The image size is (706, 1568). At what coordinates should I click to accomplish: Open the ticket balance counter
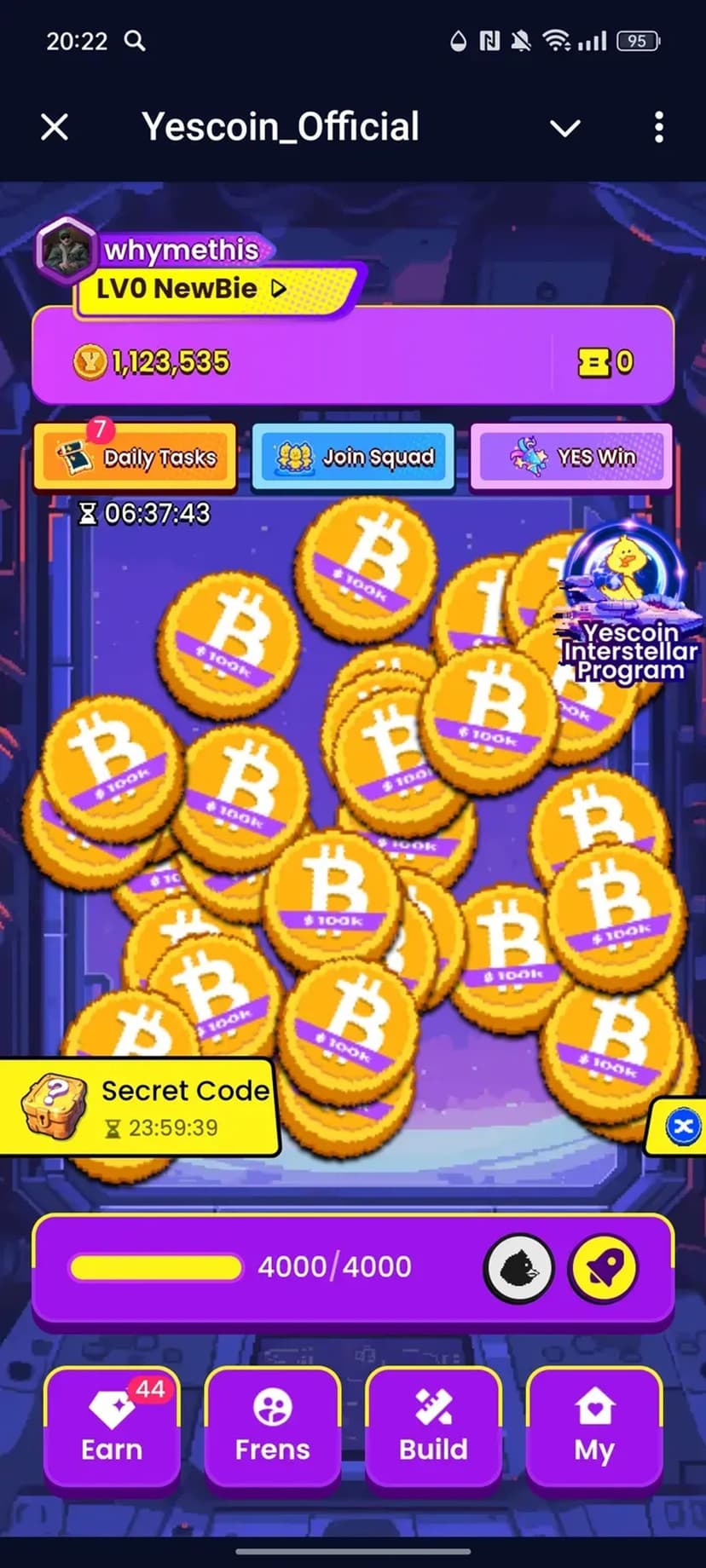[x=606, y=362]
